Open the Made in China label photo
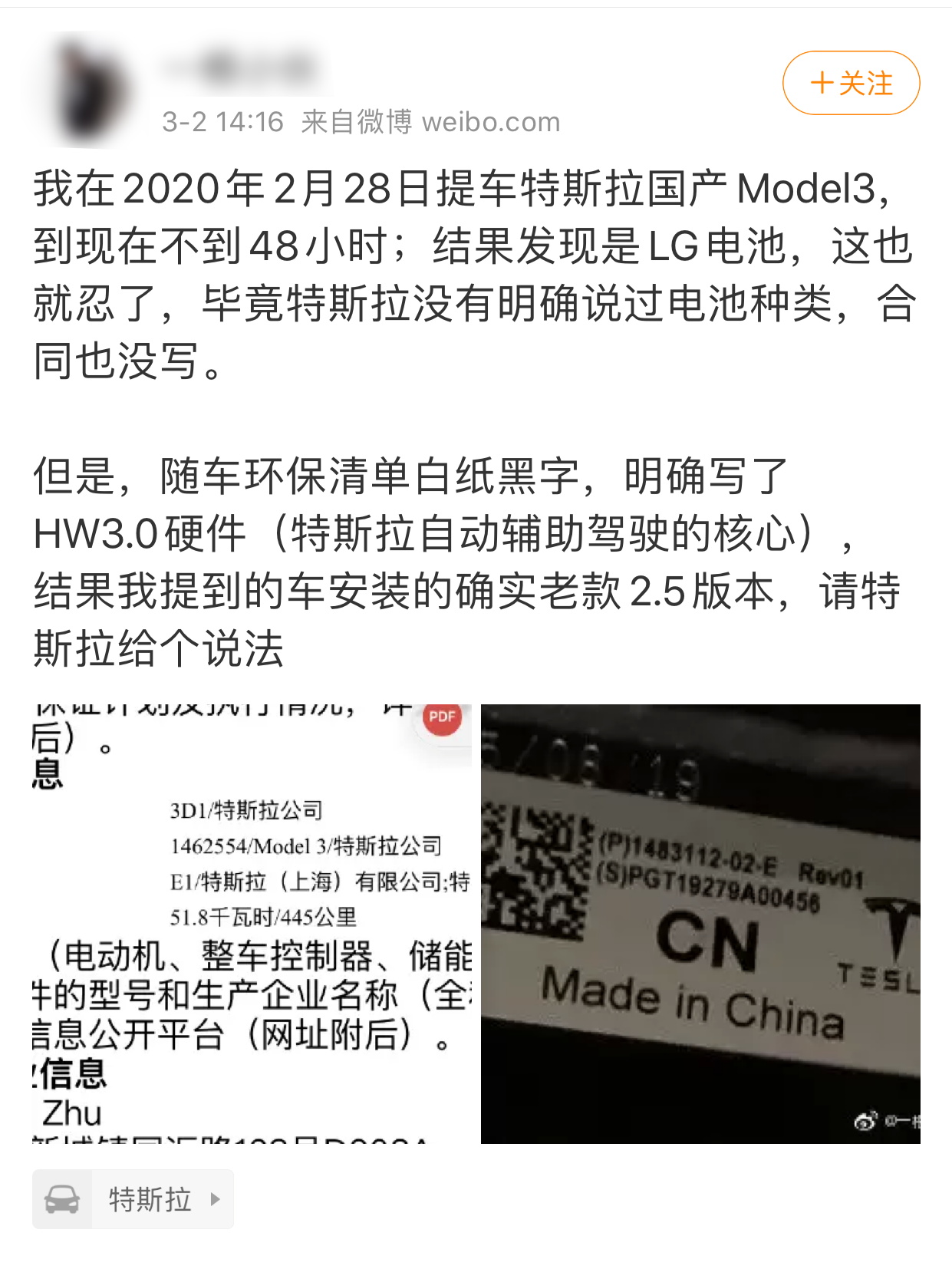 pos(700,924)
